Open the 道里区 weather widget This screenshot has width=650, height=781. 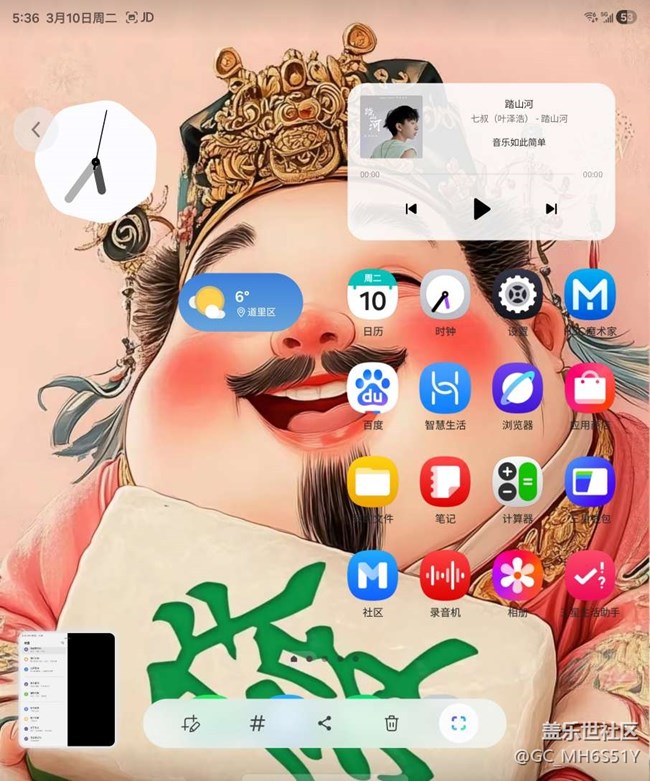[241, 302]
